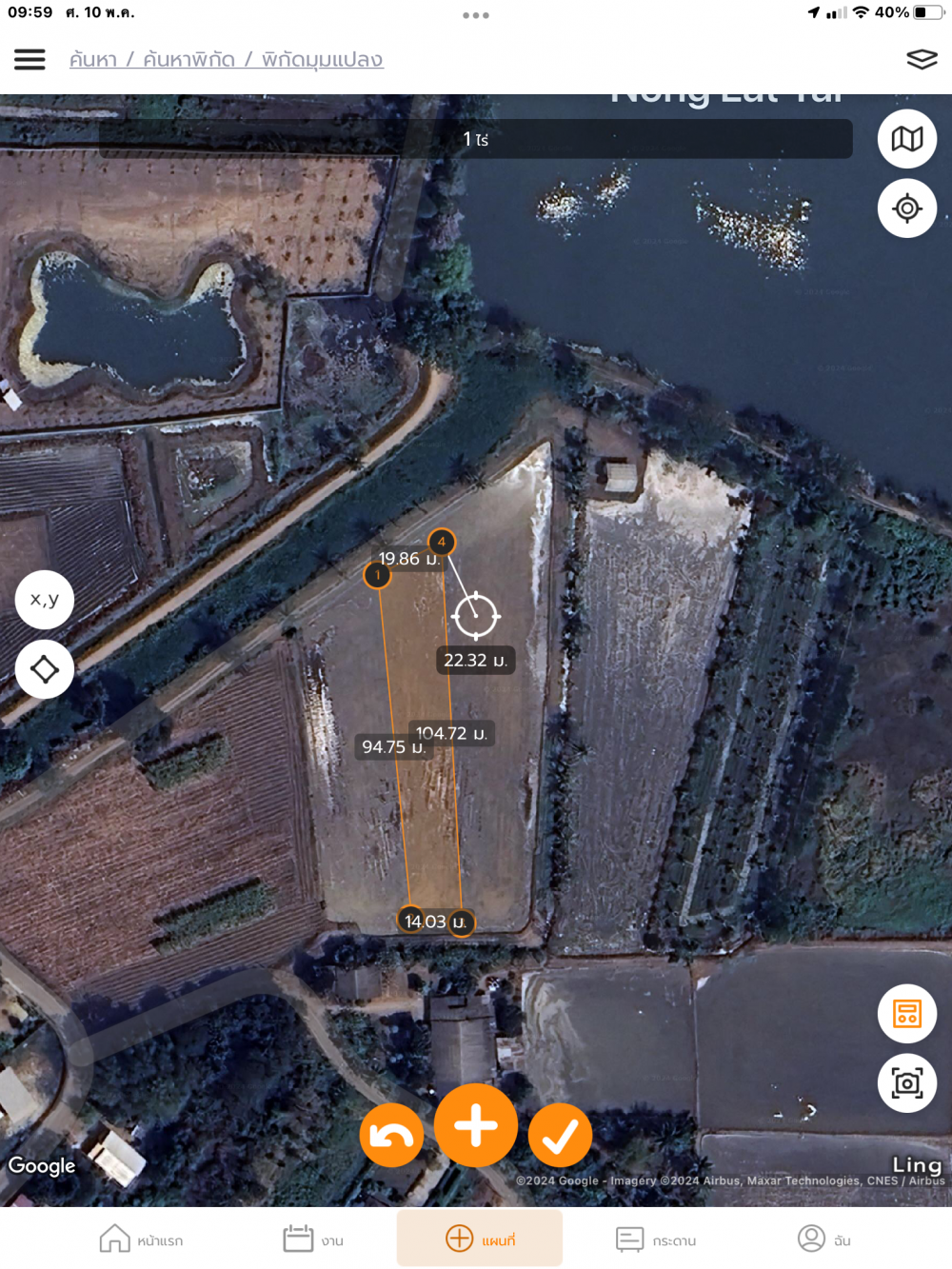
Task: Open the ฉัน profile tab
Action: (x=823, y=1239)
